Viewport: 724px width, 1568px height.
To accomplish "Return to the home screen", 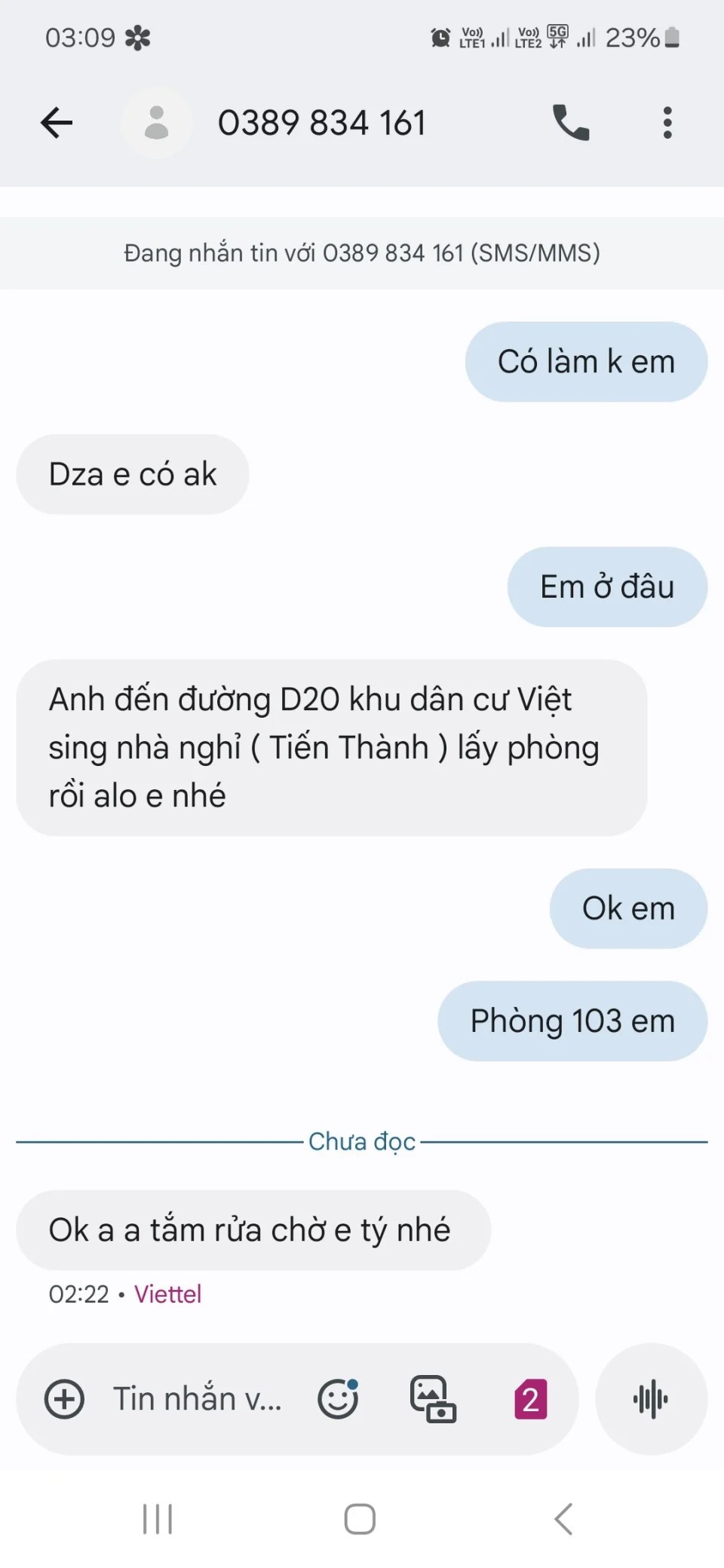I will click(360, 1519).
